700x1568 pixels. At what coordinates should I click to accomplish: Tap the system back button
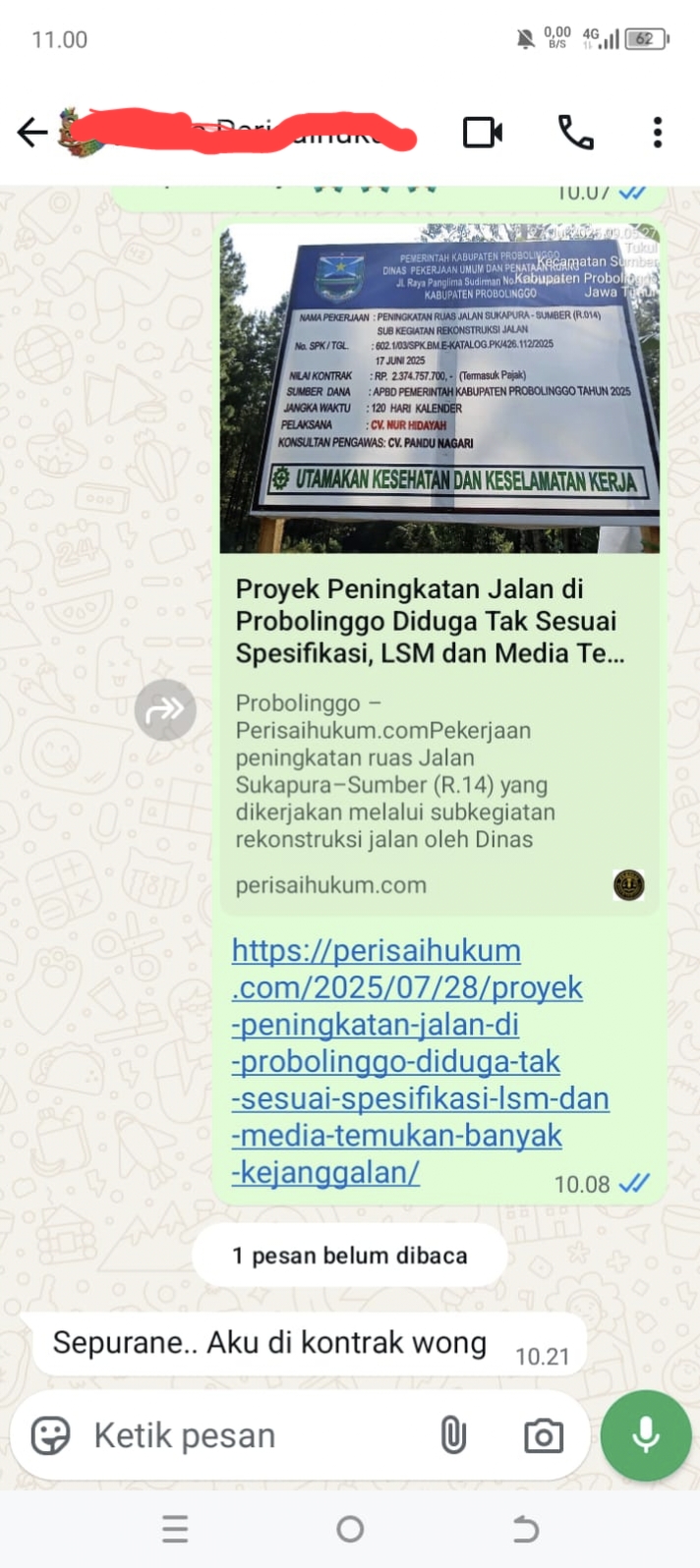tap(526, 1529)
